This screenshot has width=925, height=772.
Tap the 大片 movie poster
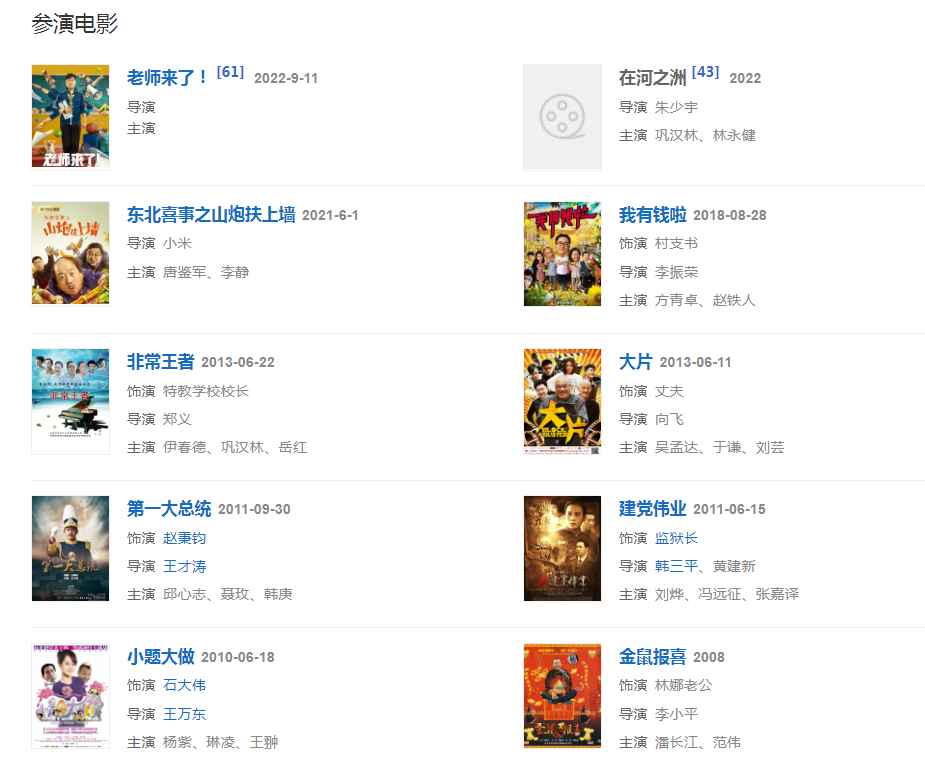pyautogui.click(x=562, y=401)
